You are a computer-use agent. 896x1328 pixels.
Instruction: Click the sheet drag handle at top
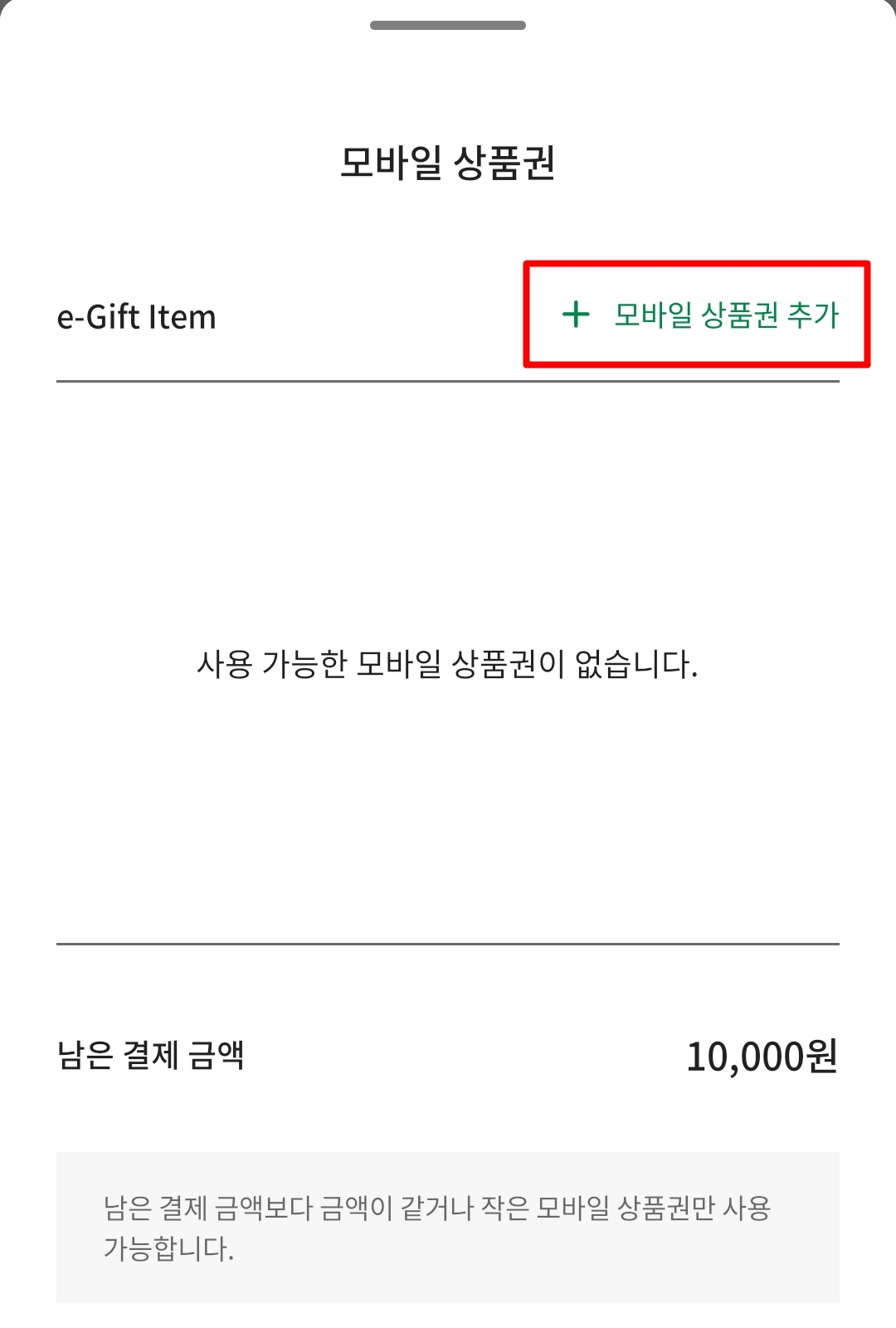[448, 23]
